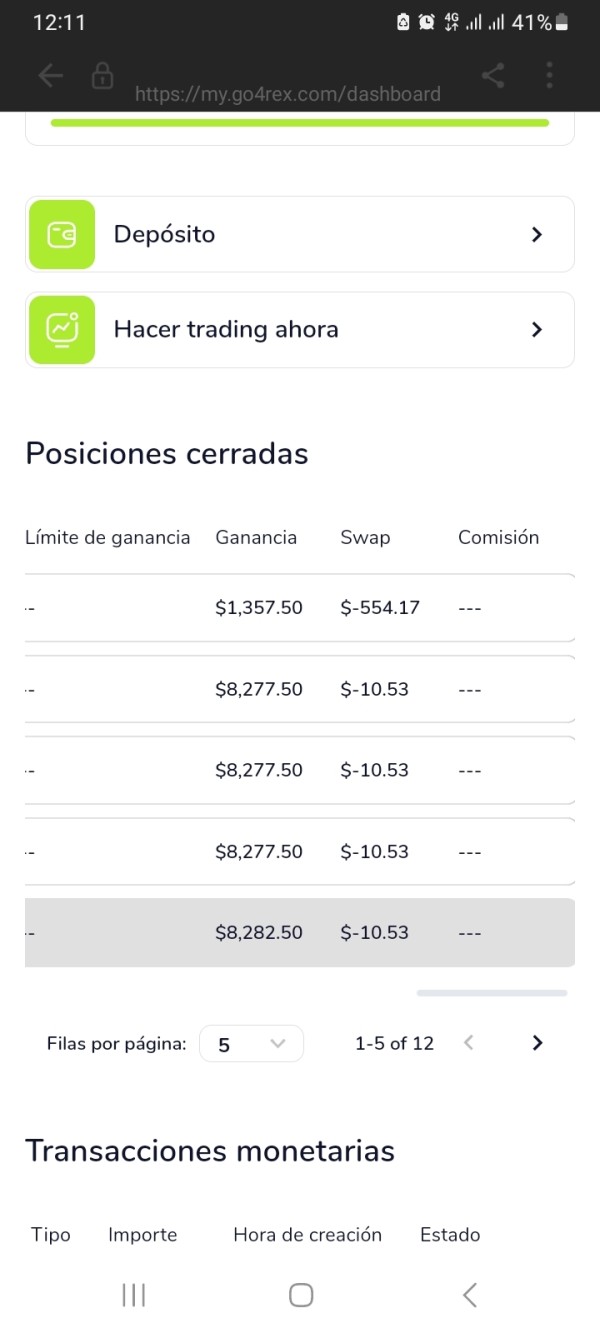
Task: Go to the home screen
Action: click(301, 1295)
